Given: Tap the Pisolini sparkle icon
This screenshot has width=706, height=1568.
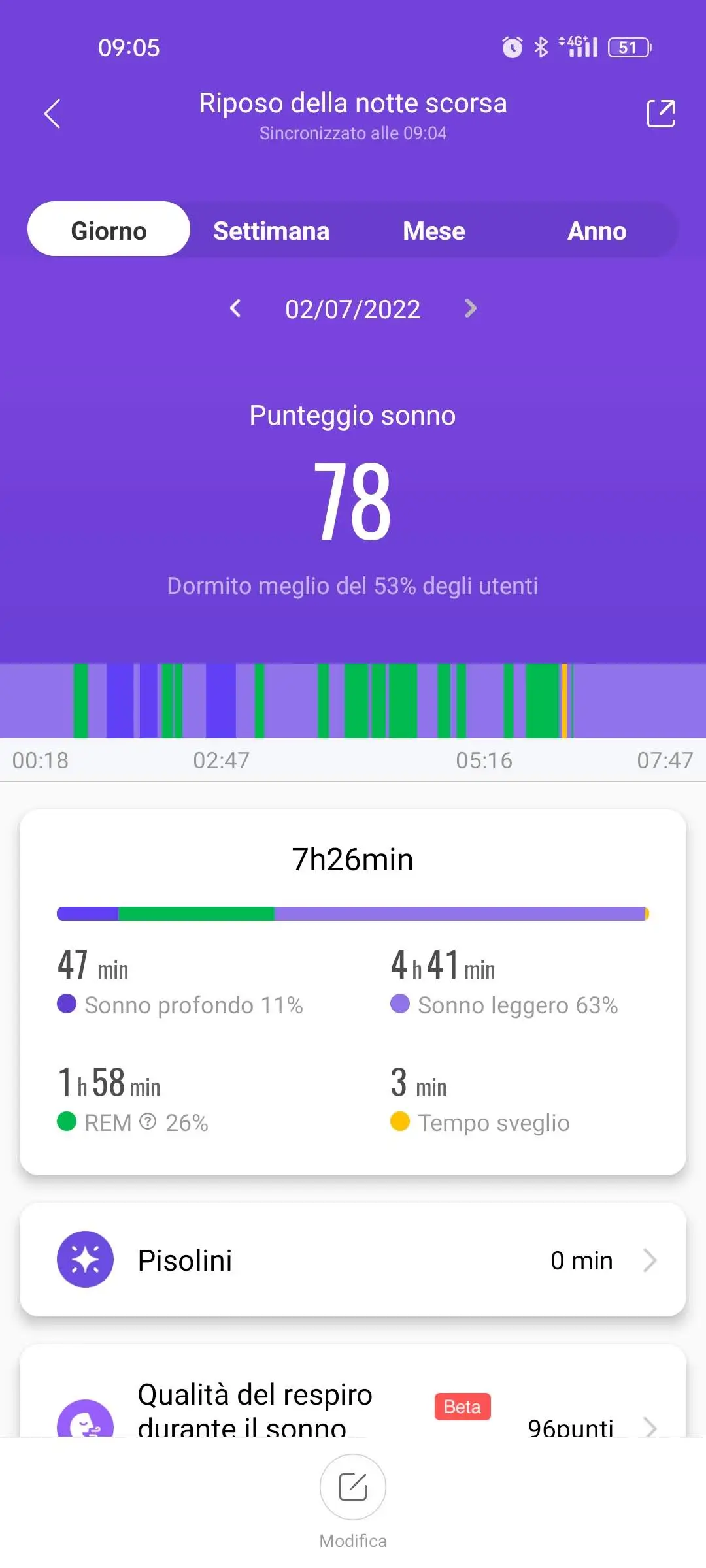Looking at the screenshot, I should tap(86, 1259).
